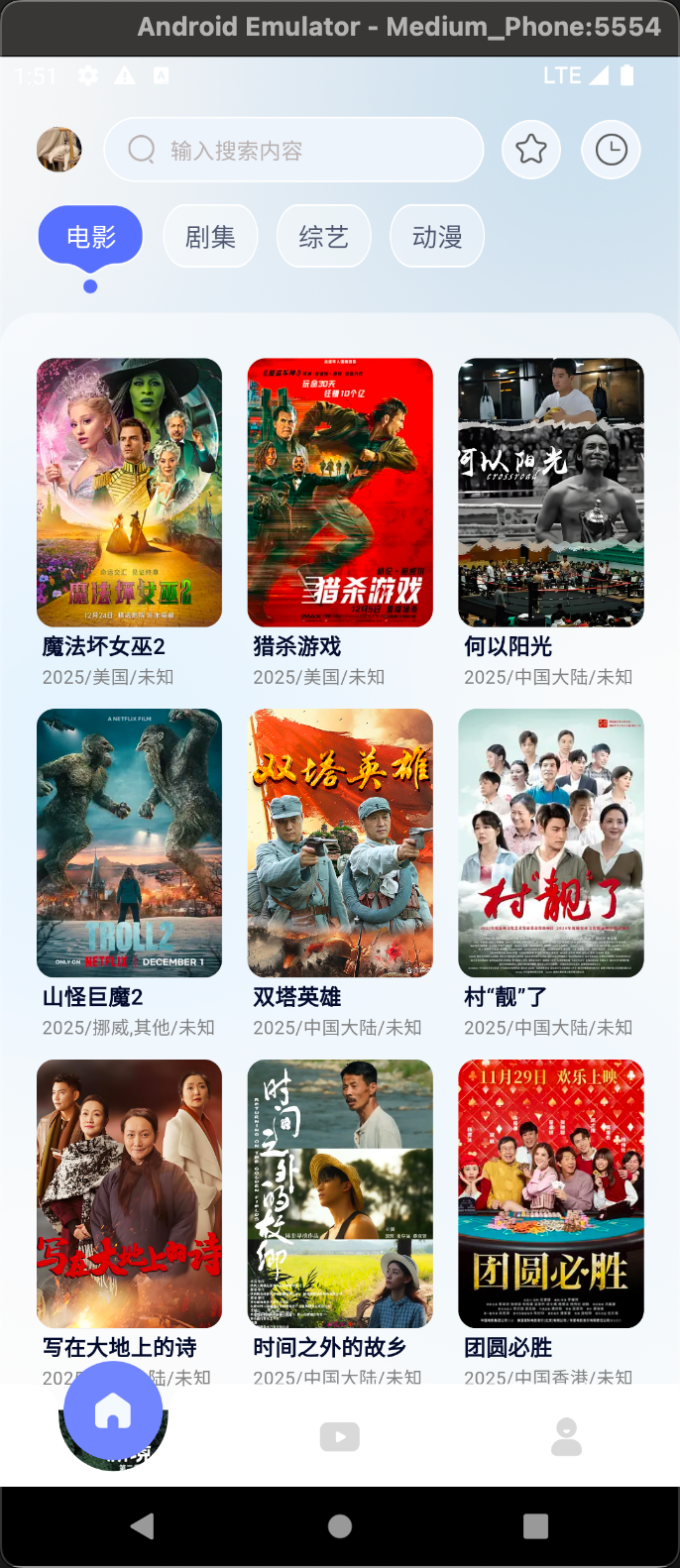The image size is (680, 1568).
Task: Open the movie 时间之外的故乡
Action: (x=340, y=1194)
